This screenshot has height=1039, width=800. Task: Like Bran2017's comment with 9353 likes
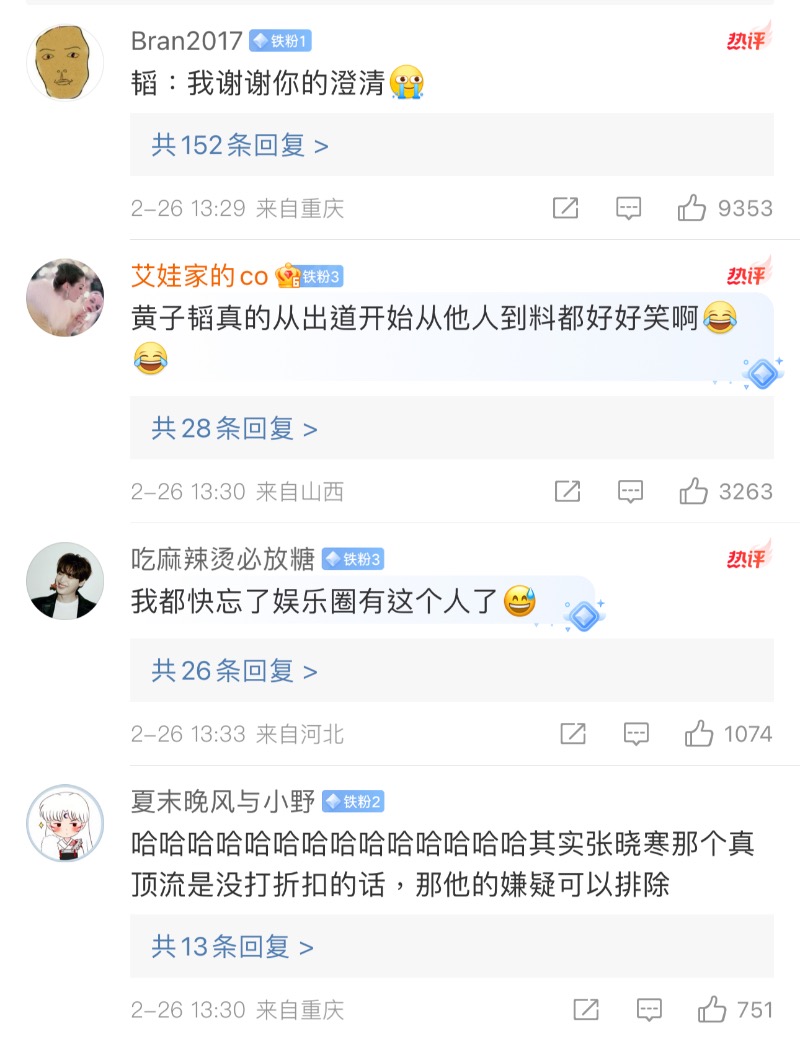(692, 208)
